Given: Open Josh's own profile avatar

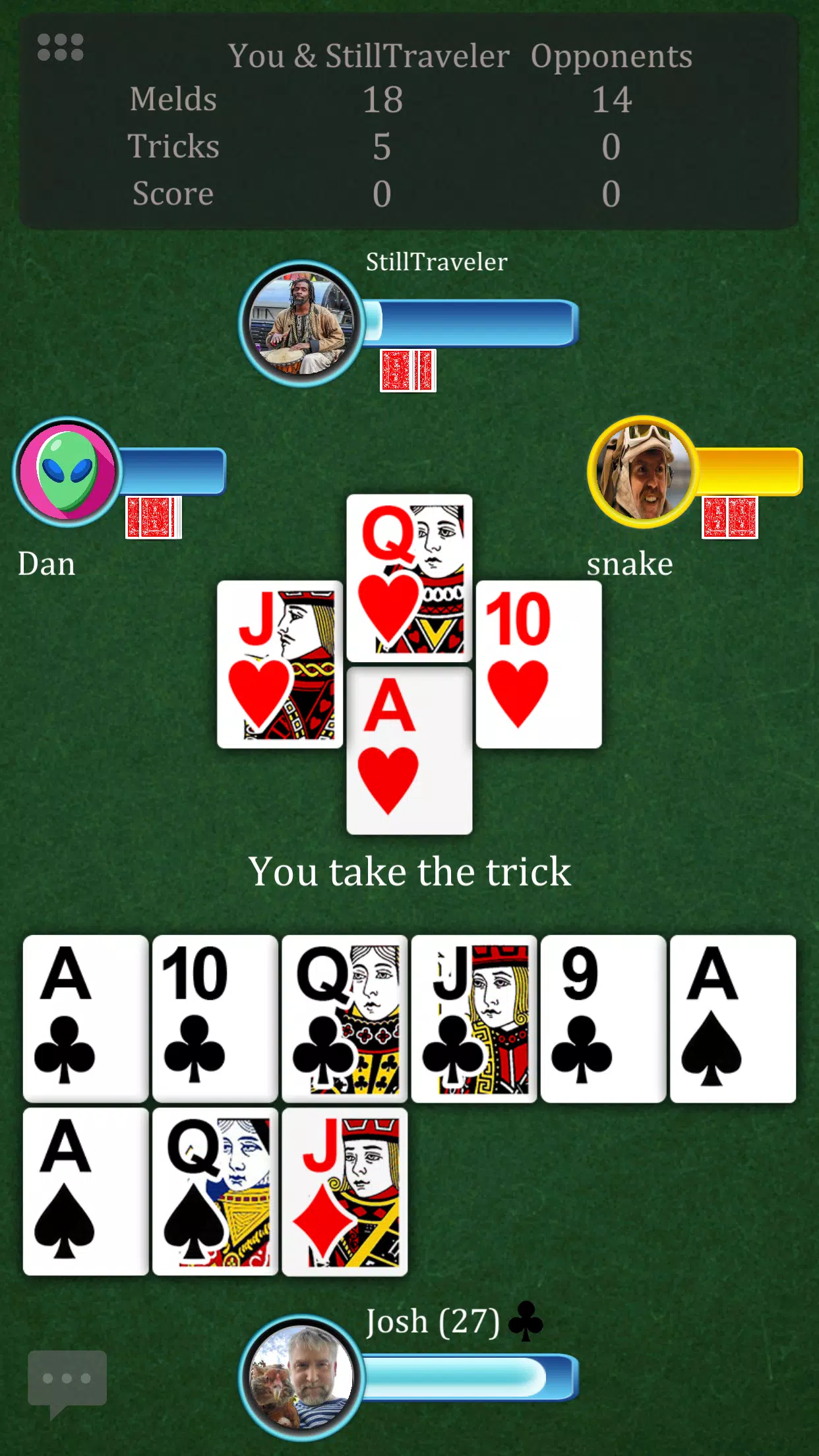Looking at the screenshot, I should pos(301,1377).
